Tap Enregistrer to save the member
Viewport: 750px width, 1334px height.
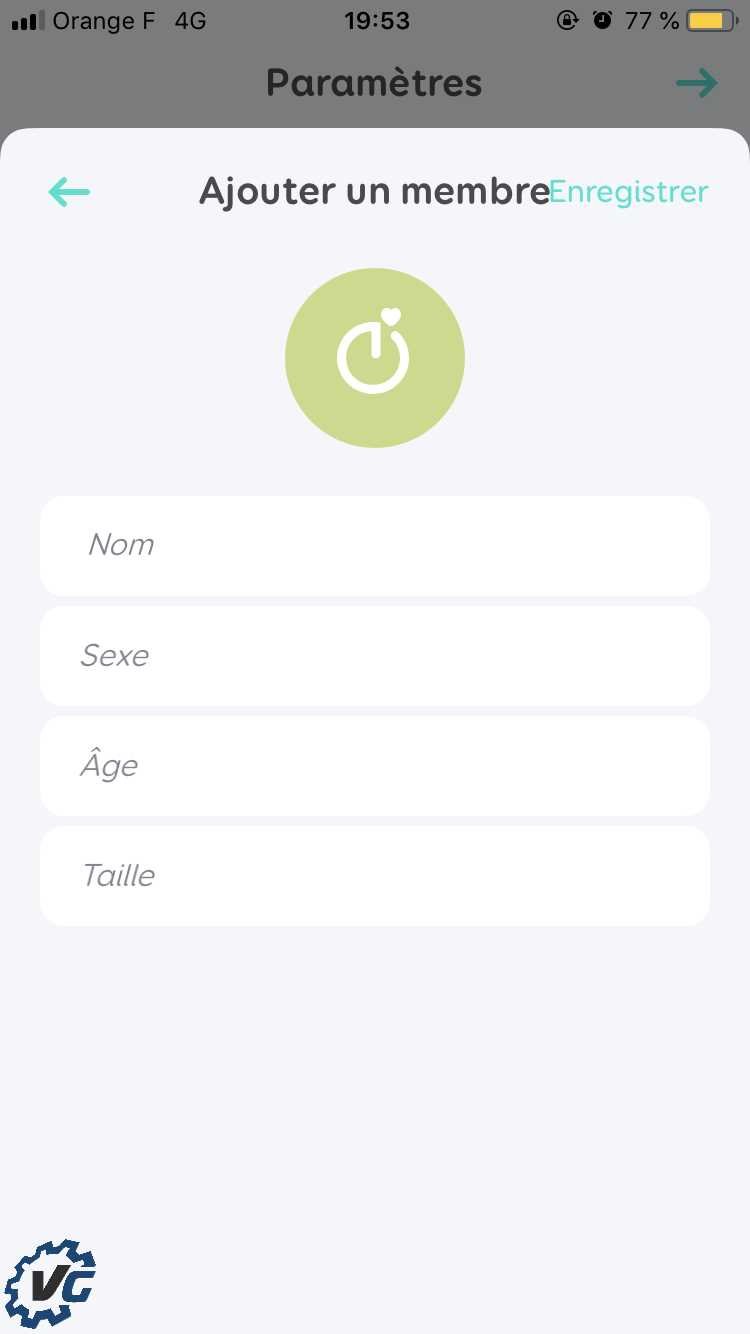point(629,192)
